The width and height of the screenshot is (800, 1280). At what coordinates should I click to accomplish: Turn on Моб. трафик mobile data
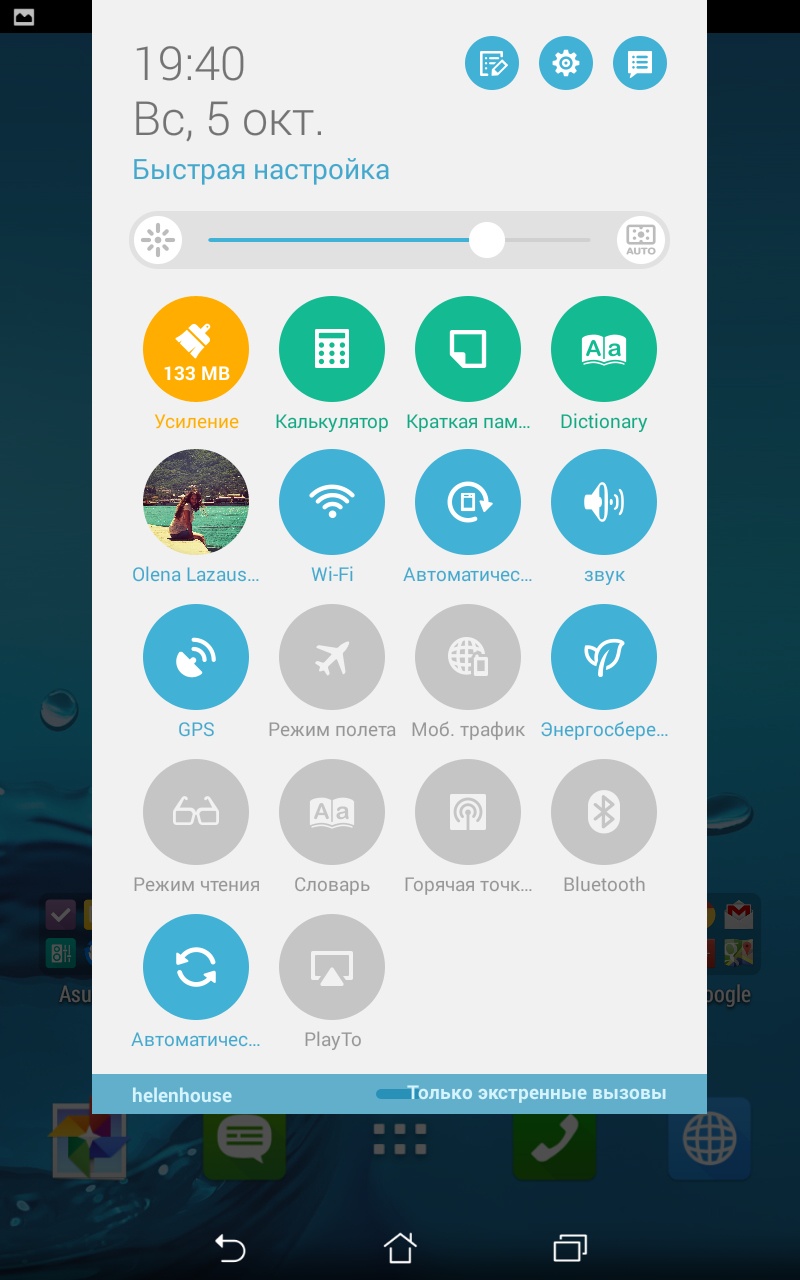[x=468, y=657]
